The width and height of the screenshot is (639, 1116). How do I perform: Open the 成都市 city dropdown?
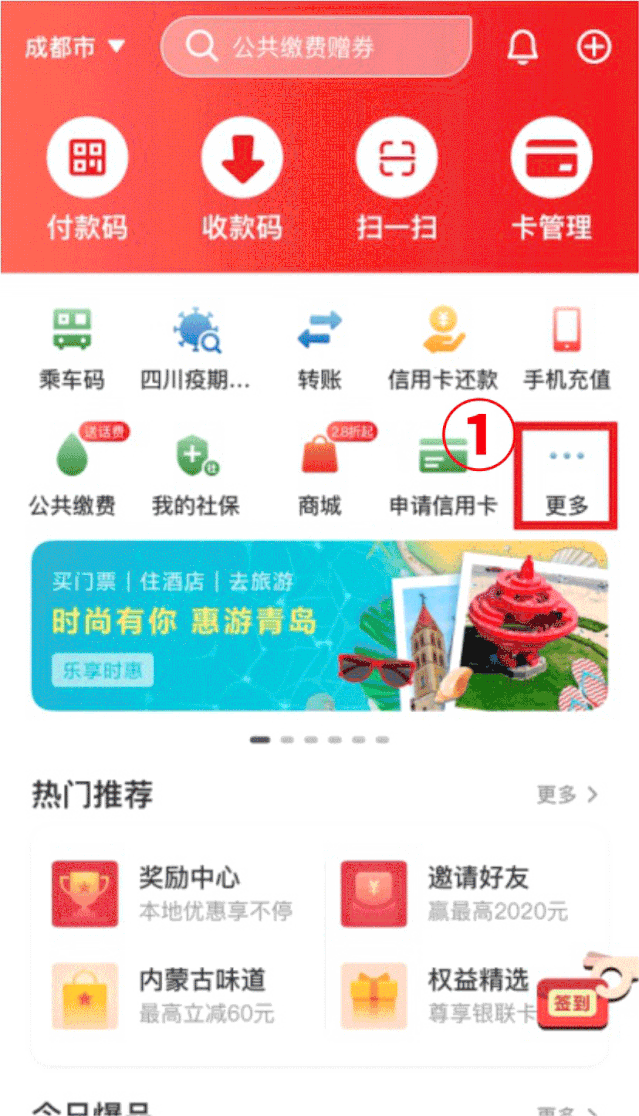(x=75, y=46)
